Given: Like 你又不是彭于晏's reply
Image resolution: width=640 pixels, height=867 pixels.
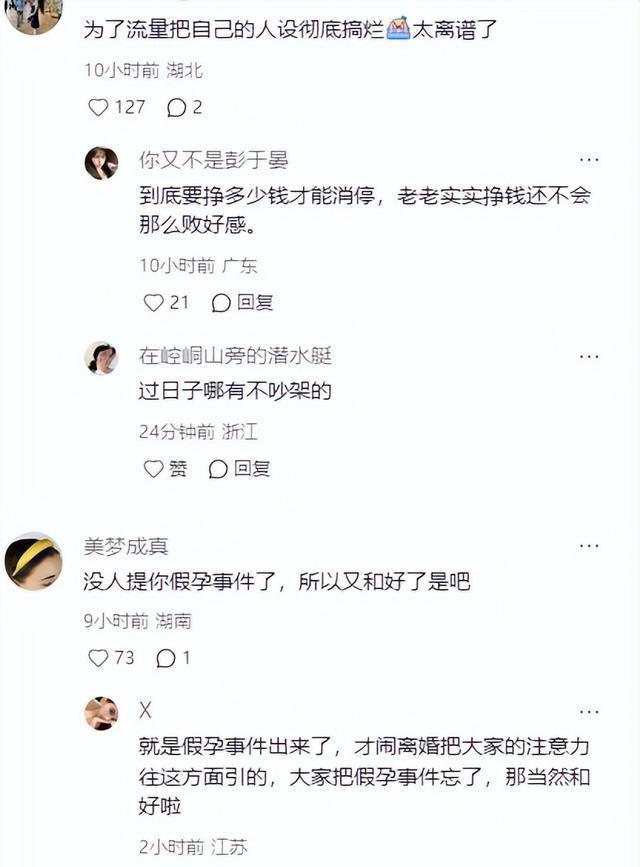Looking at the screenshot, I should click(153, 302).
